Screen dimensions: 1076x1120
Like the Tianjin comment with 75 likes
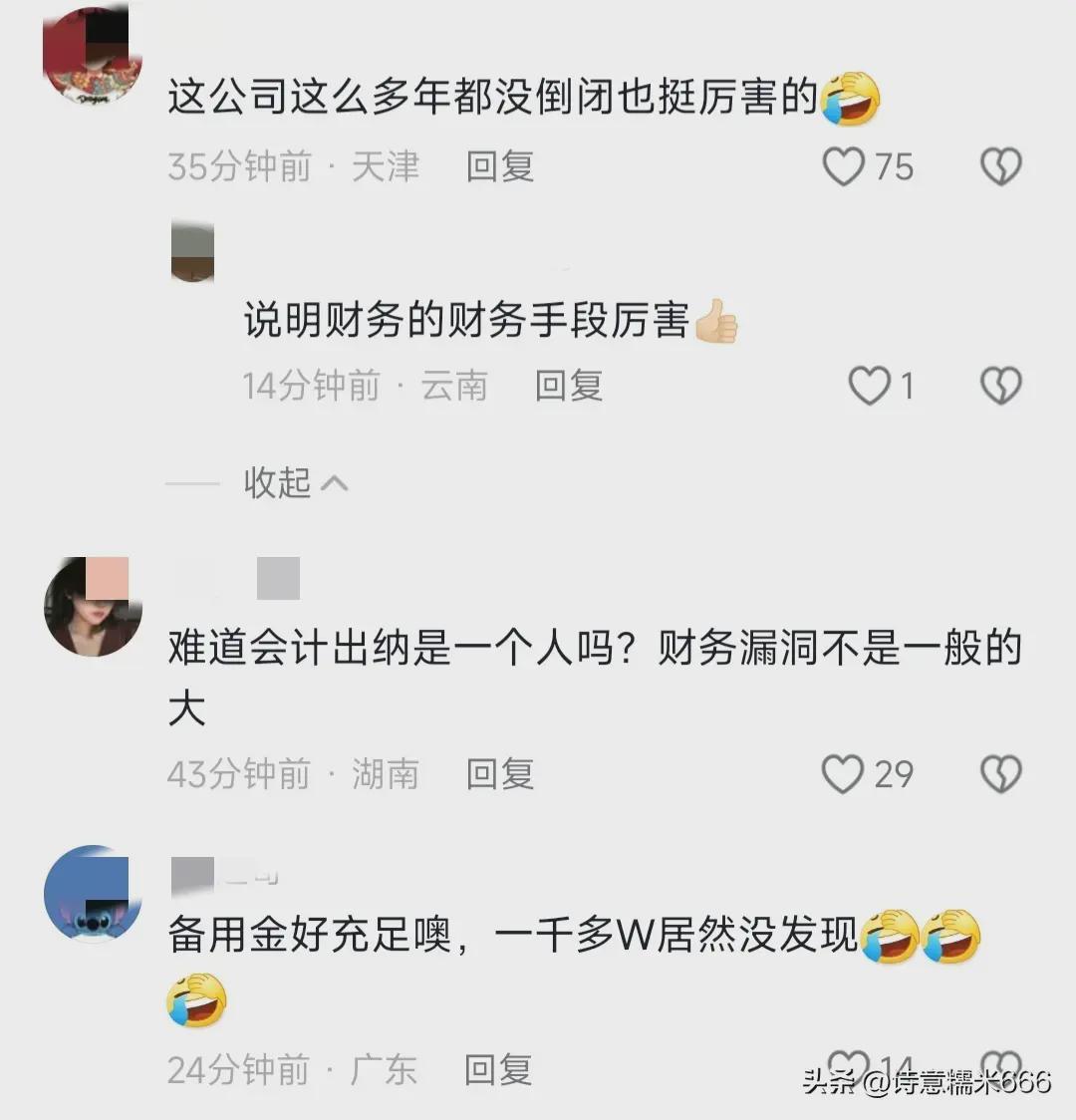click(844, 166)
